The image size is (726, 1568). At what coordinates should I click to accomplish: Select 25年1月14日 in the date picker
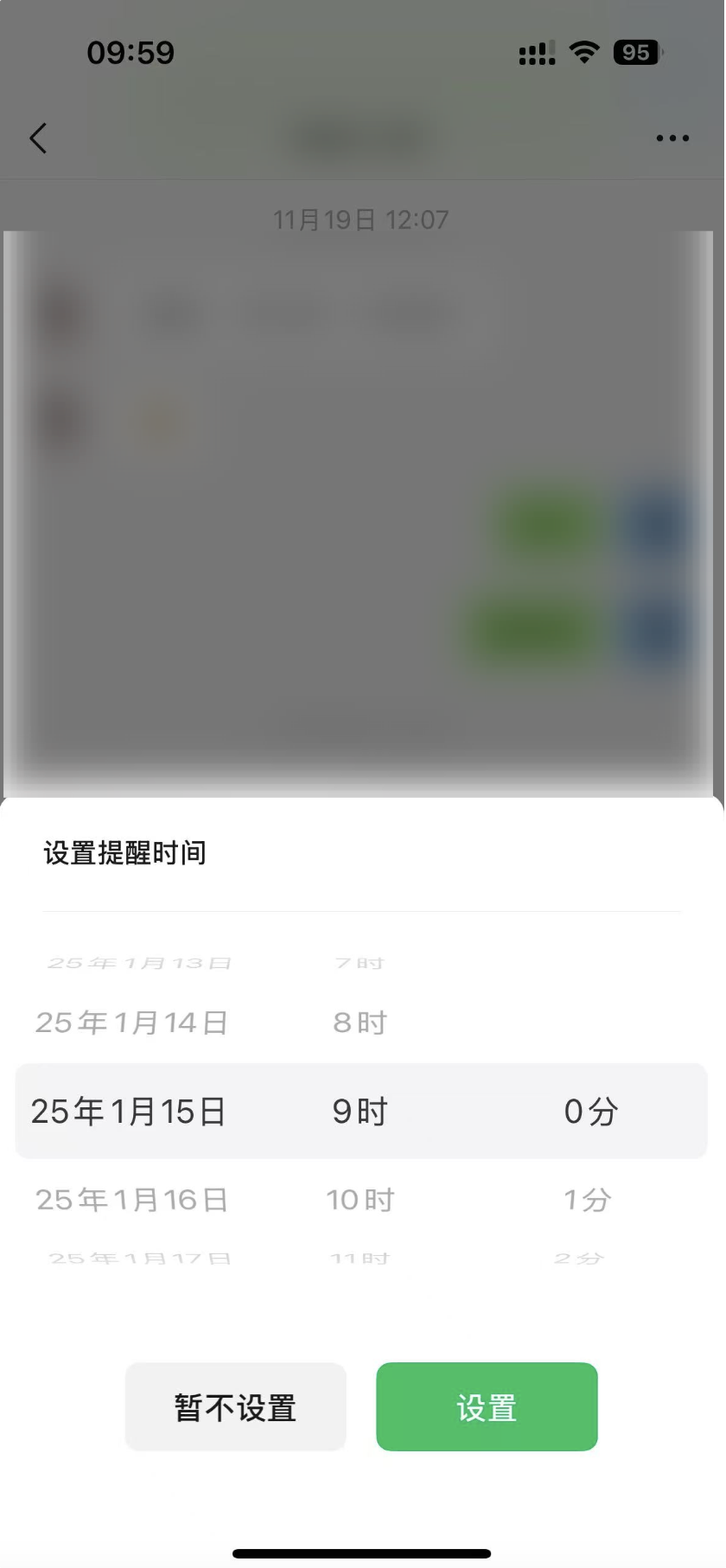coord(131,1023)
